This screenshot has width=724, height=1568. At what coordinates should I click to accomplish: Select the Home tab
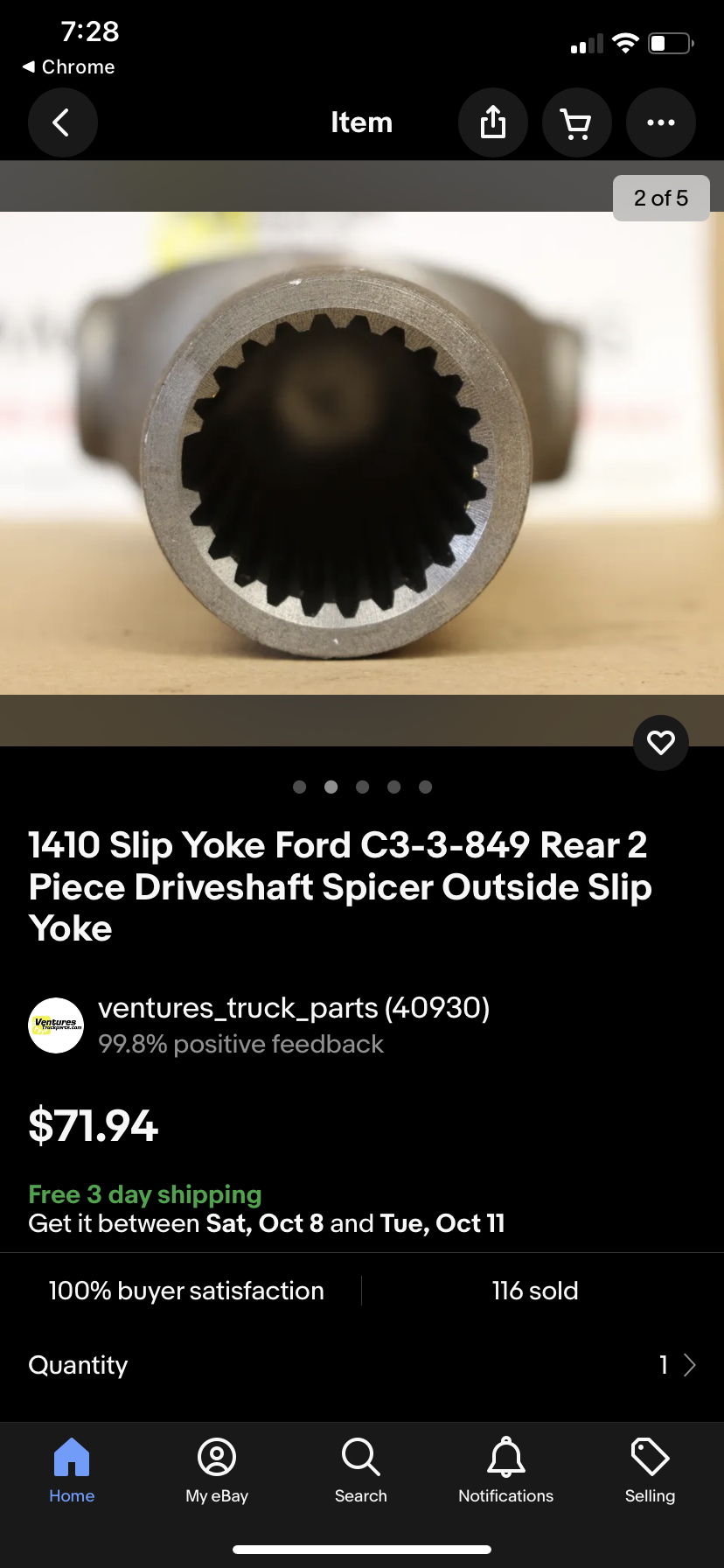point(71,1470)
